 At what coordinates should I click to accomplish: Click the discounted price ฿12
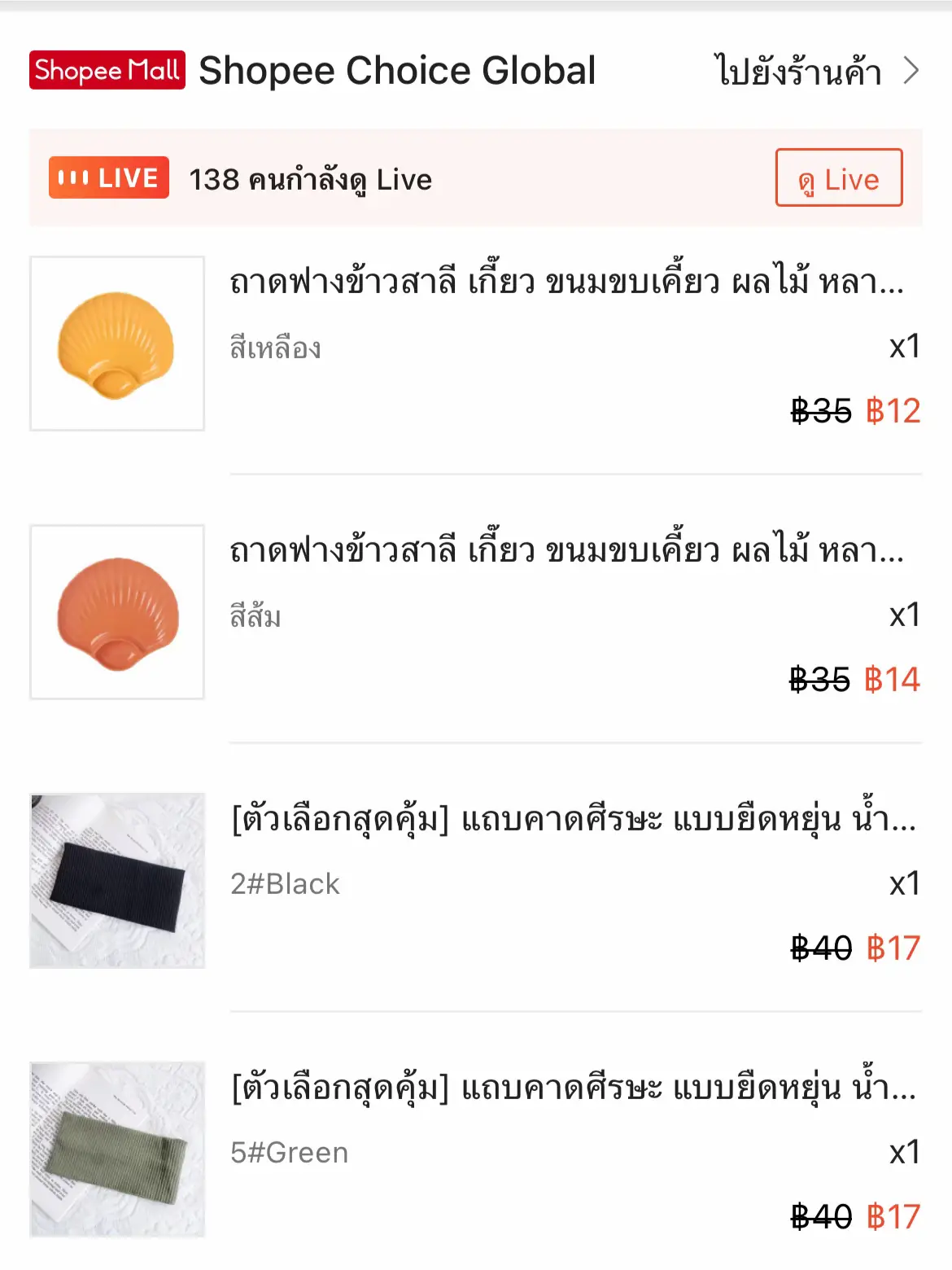tap(895, 410)
